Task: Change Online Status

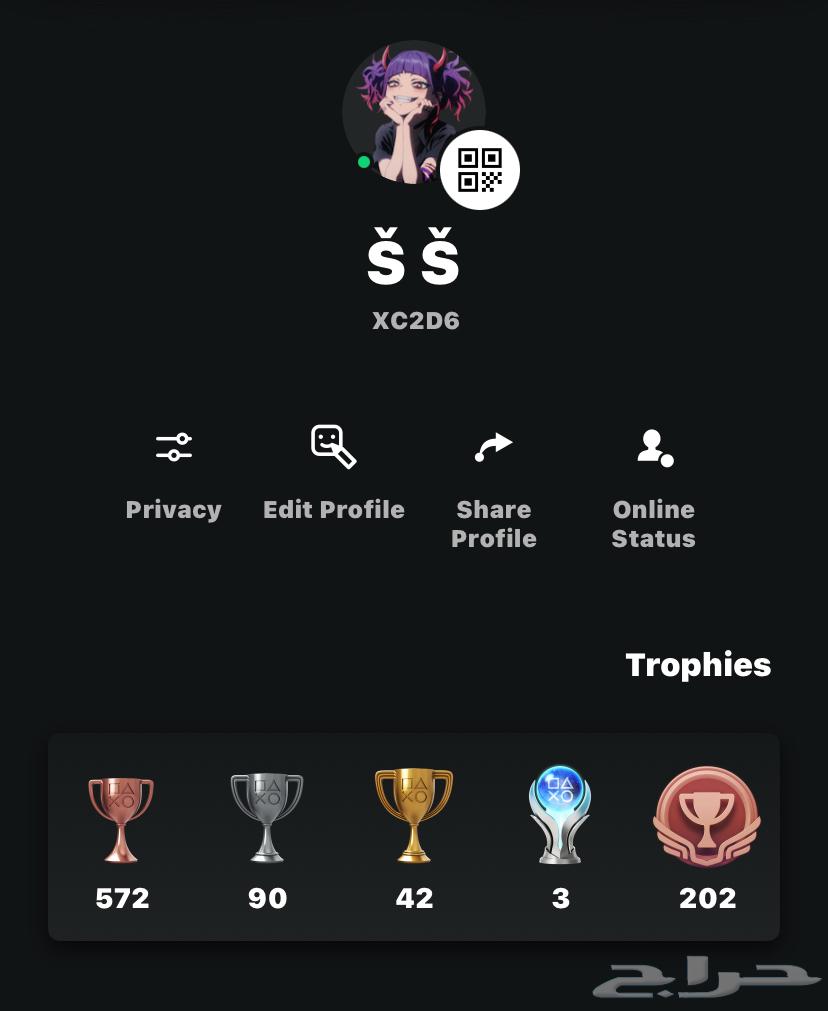Action: coord(654,447)
